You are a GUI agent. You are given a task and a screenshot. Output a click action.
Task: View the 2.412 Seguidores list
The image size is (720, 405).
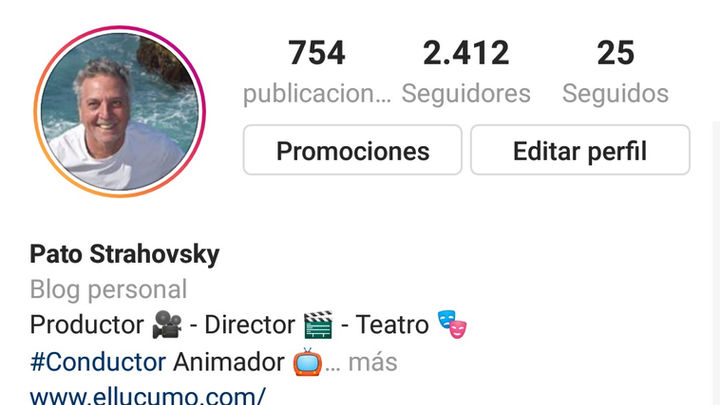(x=466, y=71)
